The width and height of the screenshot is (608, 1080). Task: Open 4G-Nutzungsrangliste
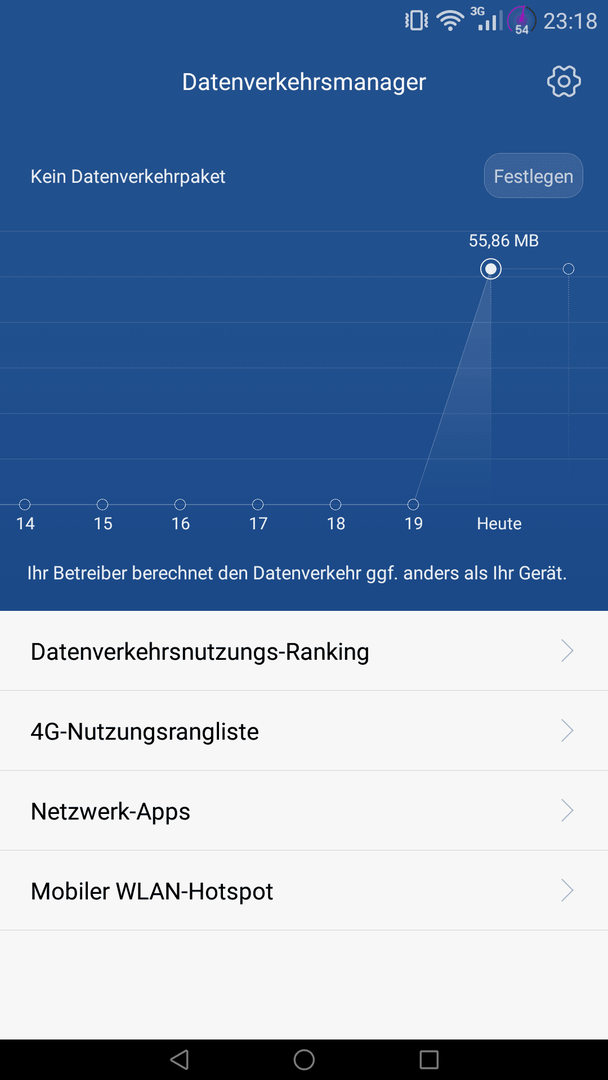coord(304,731)
